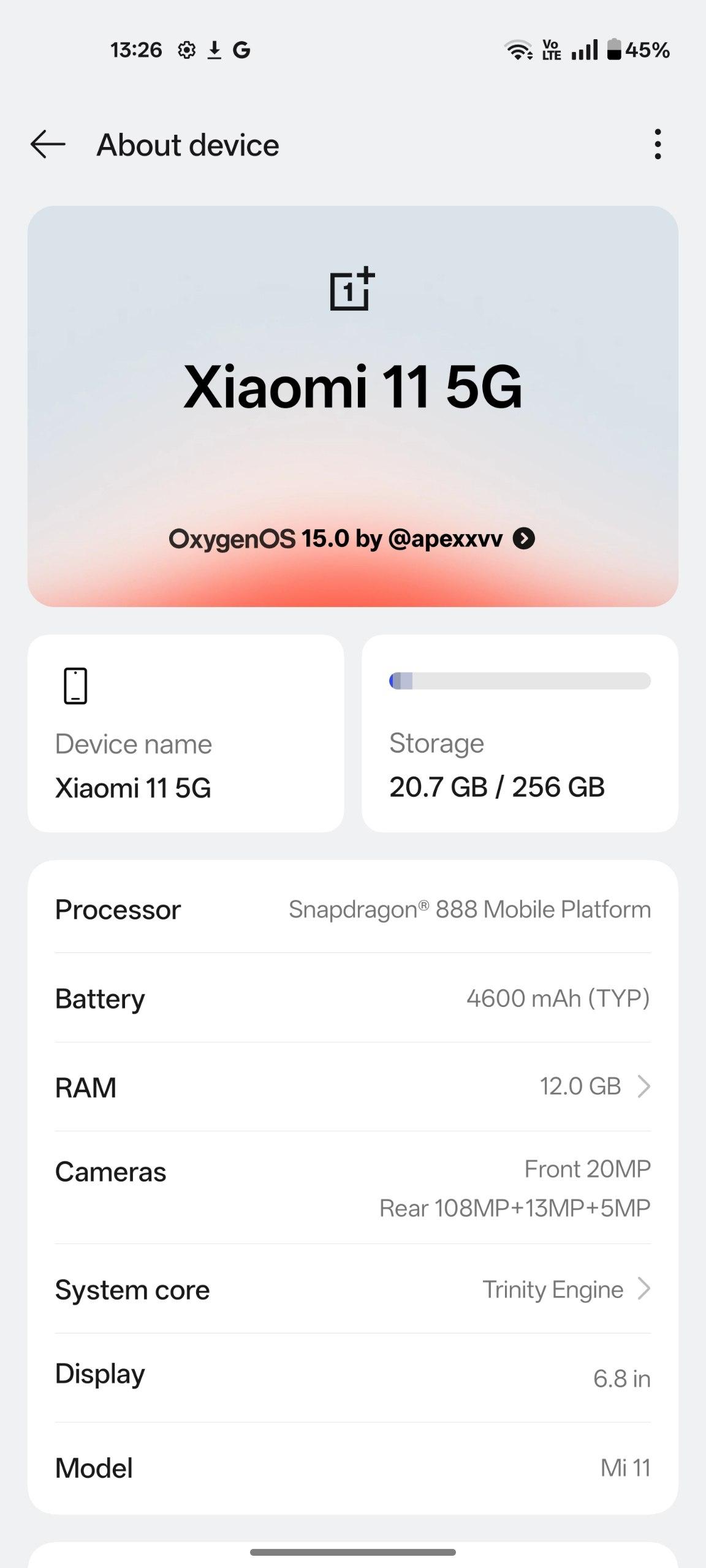Go back from About device
This screenshot has width=706, height=1568.
[48, 145]
